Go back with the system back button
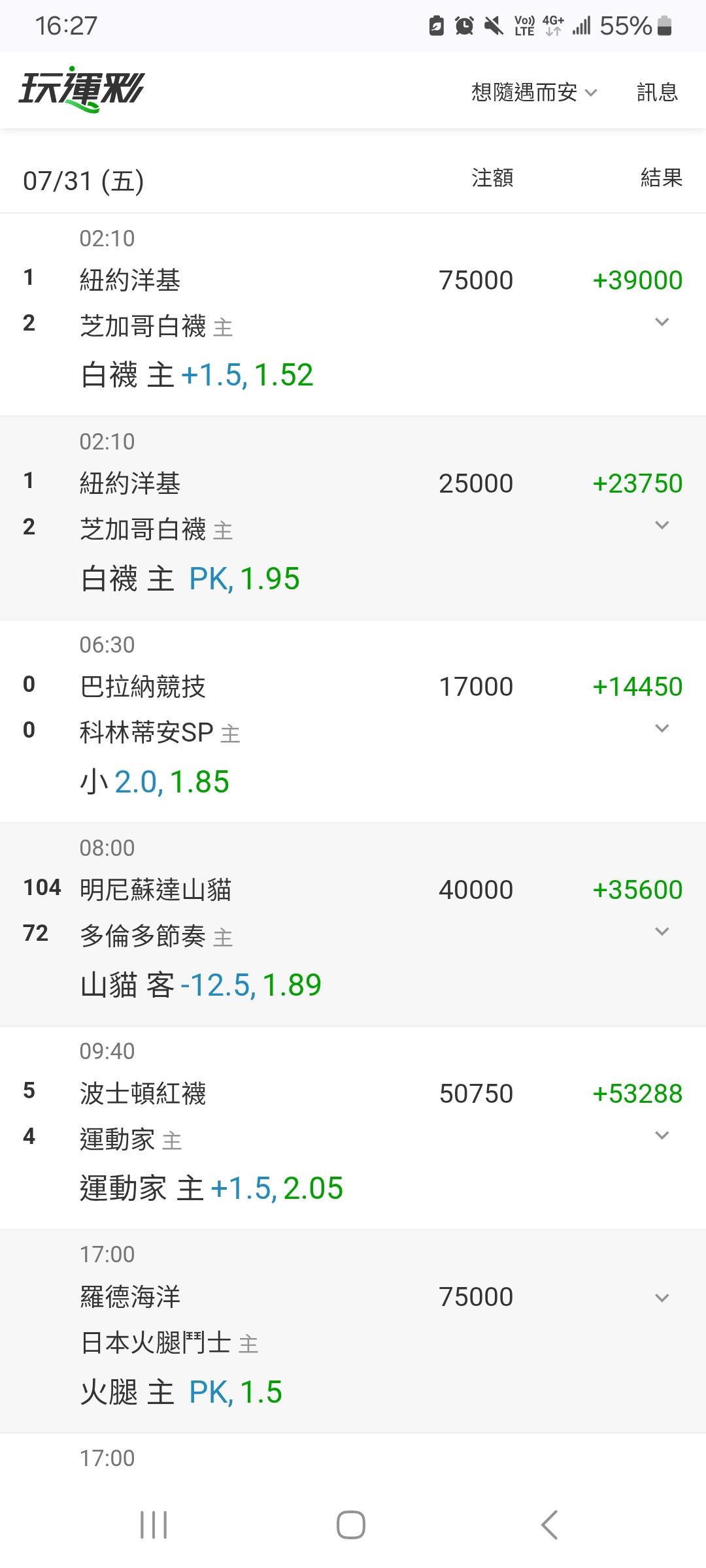Viewport: 706px width, 1568px height. [549, 1525]
